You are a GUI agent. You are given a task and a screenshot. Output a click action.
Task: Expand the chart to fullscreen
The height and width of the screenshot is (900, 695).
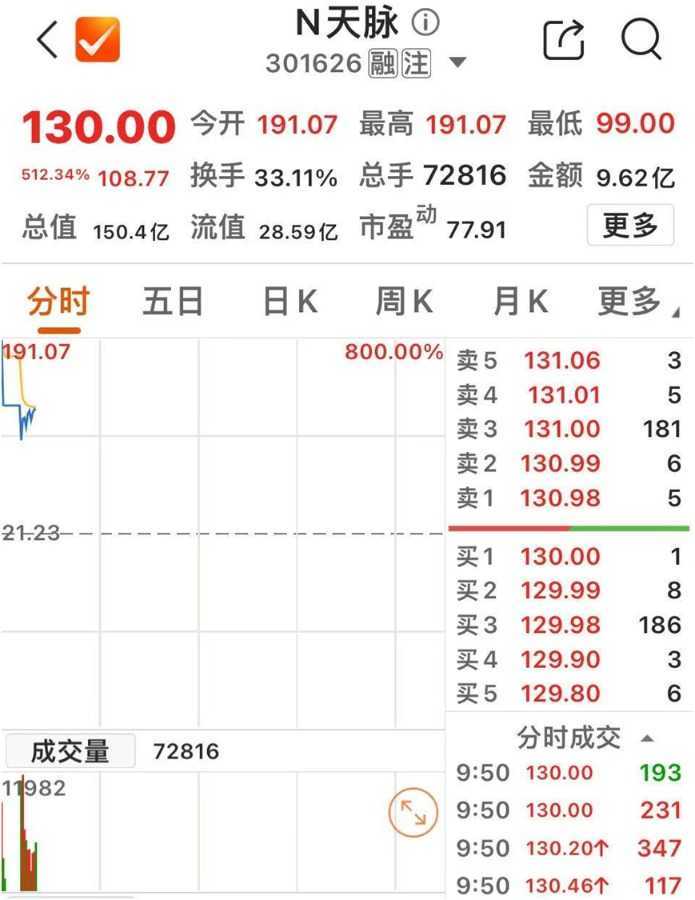pos(413,814)
